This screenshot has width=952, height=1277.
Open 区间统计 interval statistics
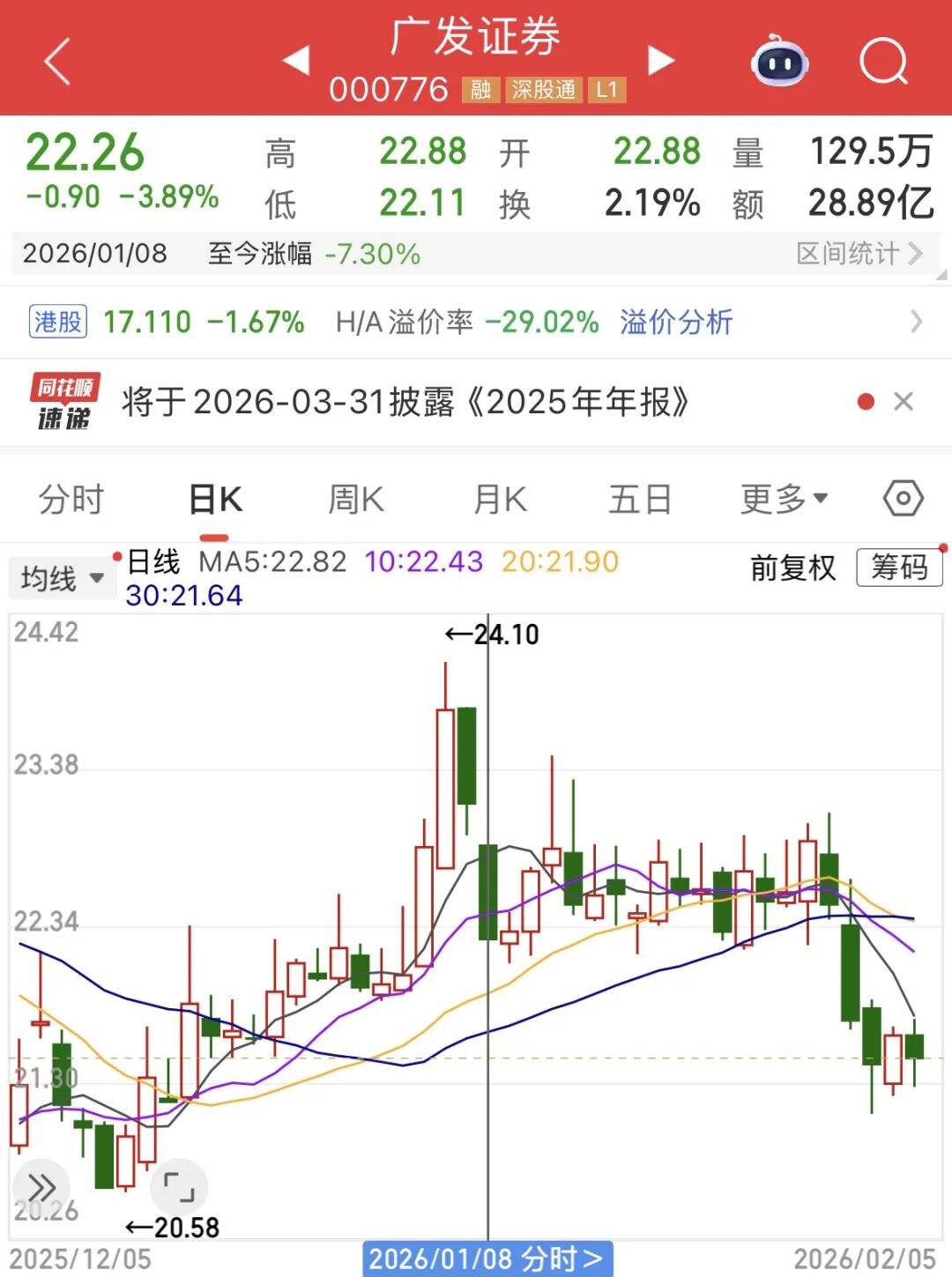[x=858, y=254]
